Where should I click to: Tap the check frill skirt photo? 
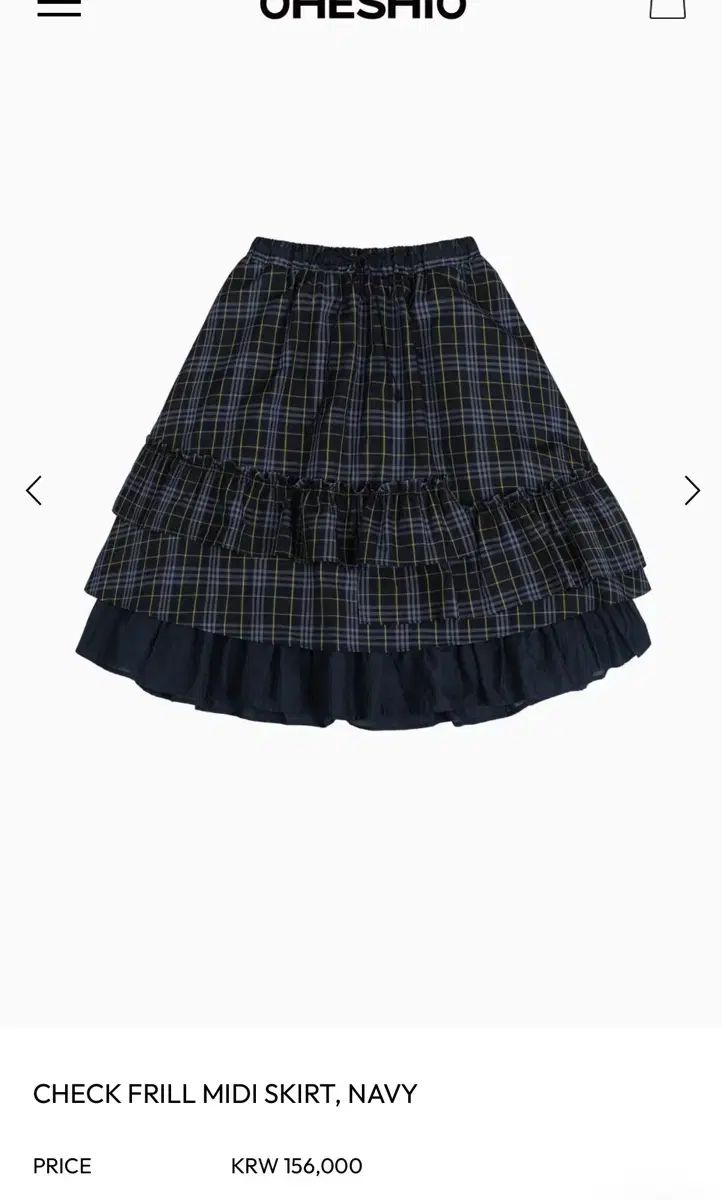[363, 483]
